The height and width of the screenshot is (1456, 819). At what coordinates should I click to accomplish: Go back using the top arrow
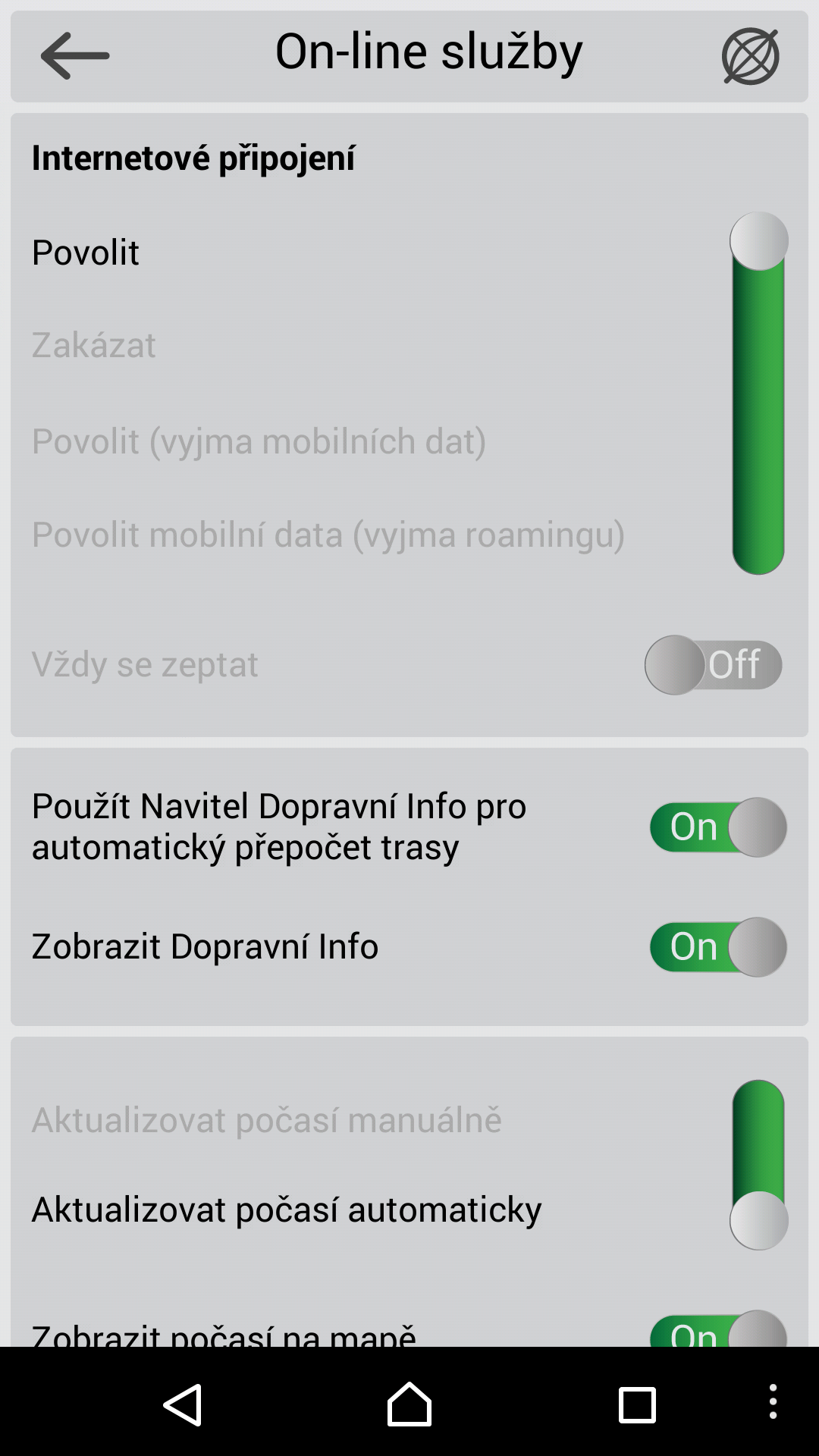[74, 55]
